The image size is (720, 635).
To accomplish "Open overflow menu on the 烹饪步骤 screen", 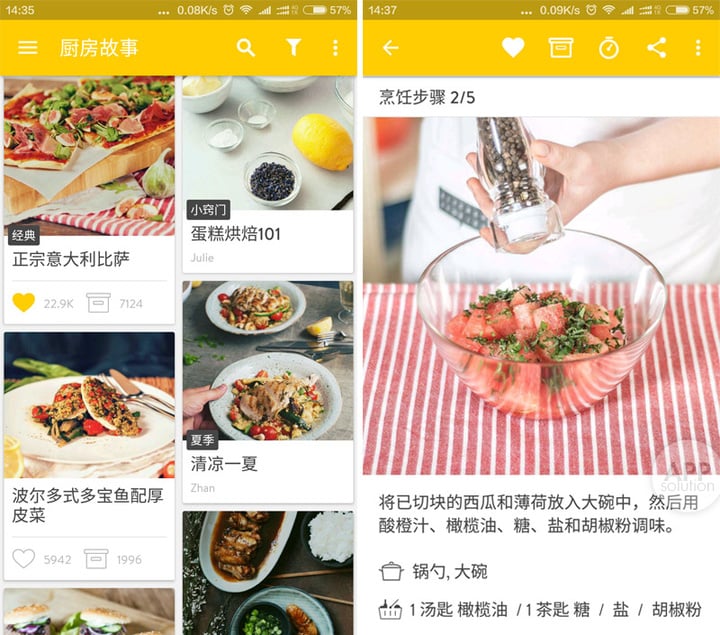I will click(697, 48).
